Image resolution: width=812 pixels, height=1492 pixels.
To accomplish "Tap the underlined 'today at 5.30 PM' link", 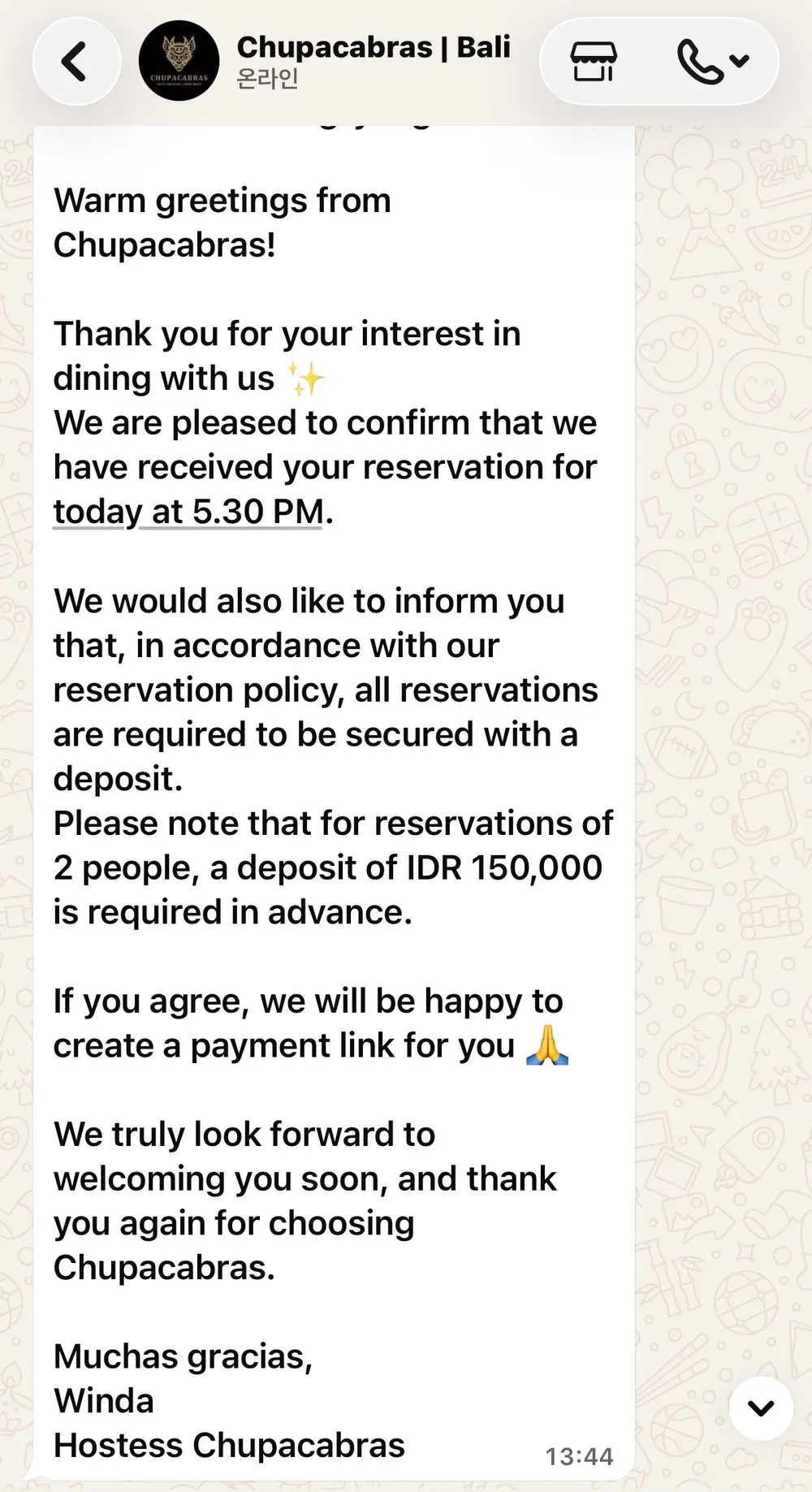I will [188, 512].
